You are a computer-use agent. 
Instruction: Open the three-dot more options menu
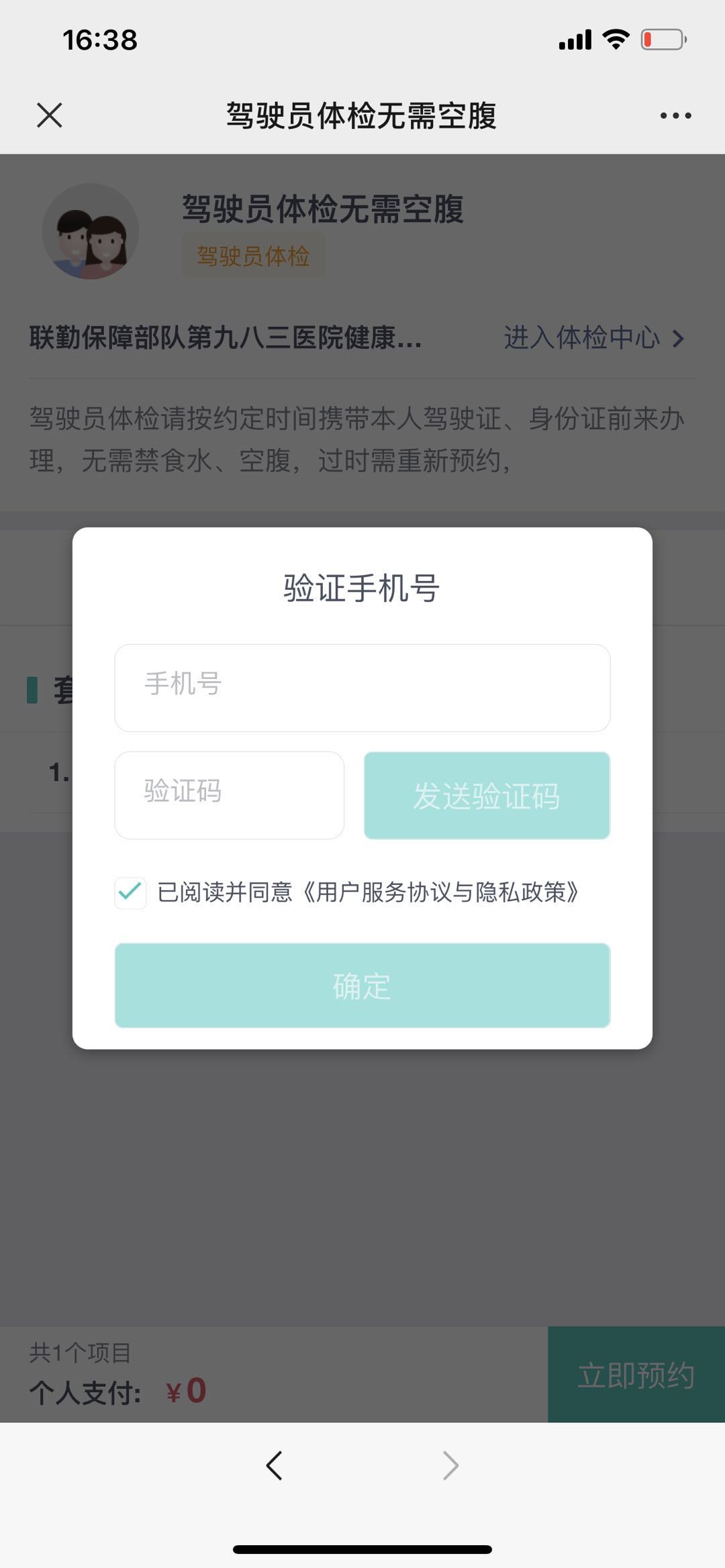point(675,115)
